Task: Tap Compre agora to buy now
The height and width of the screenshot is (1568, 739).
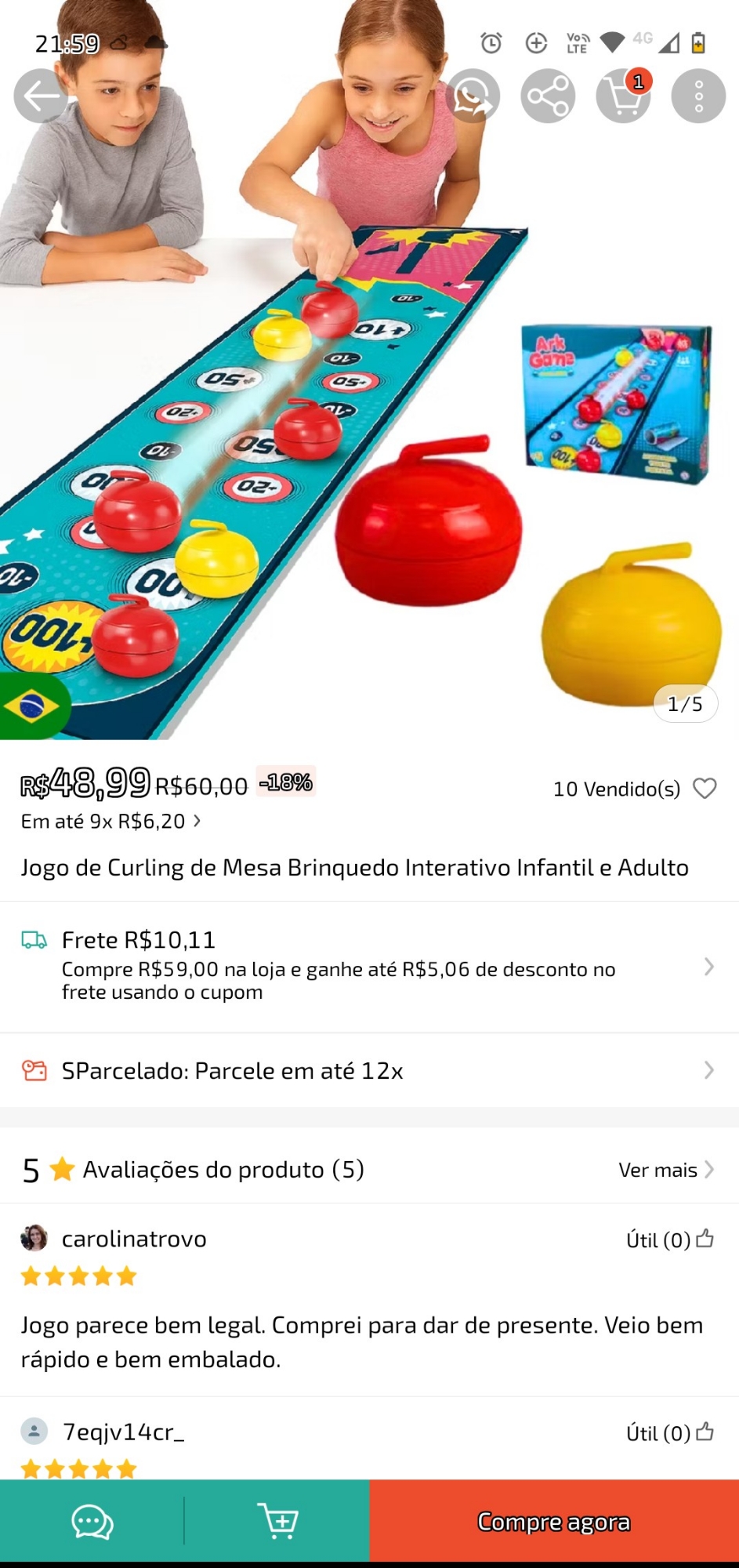Action: pyautogui.click(x=554, y=1523)
